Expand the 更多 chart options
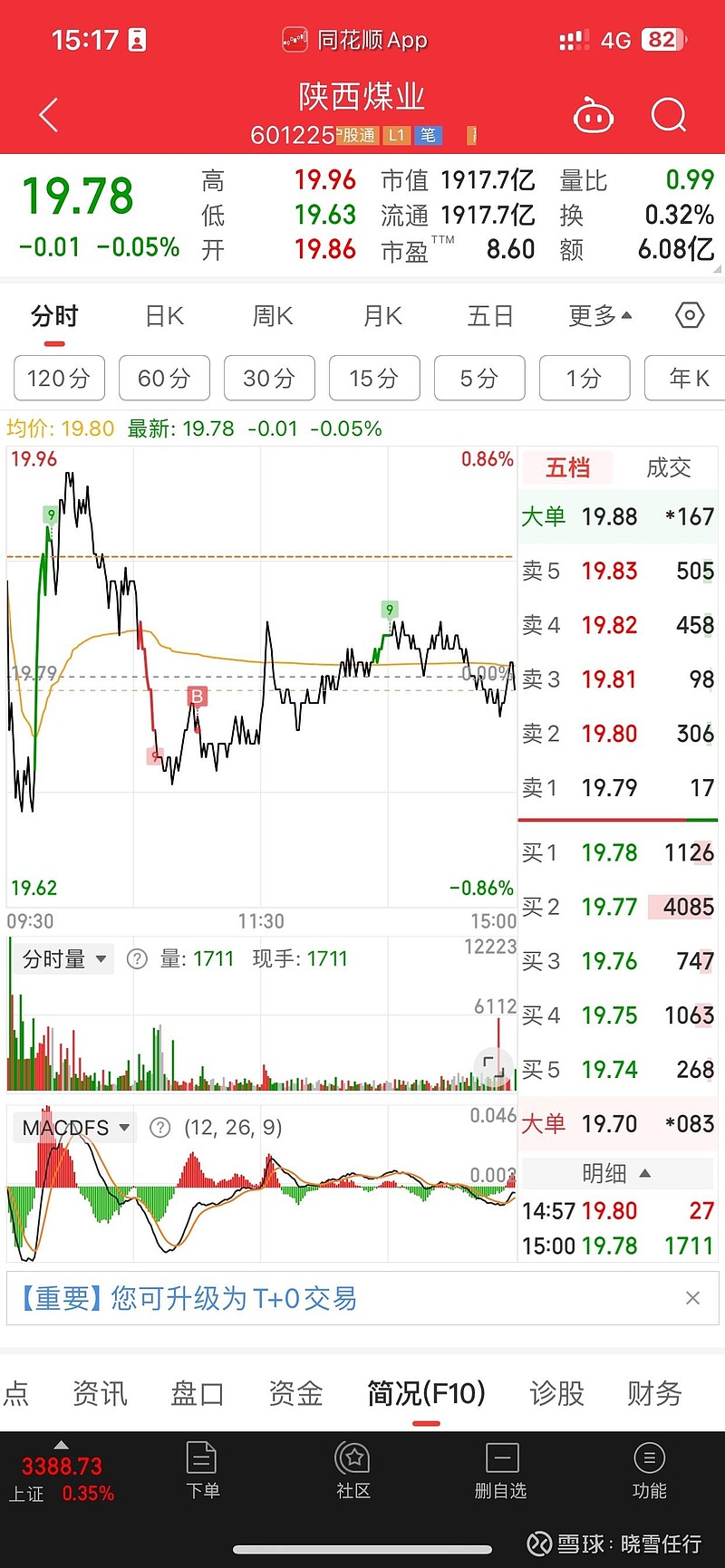725x1568 pixels. (x=600, y=316)
